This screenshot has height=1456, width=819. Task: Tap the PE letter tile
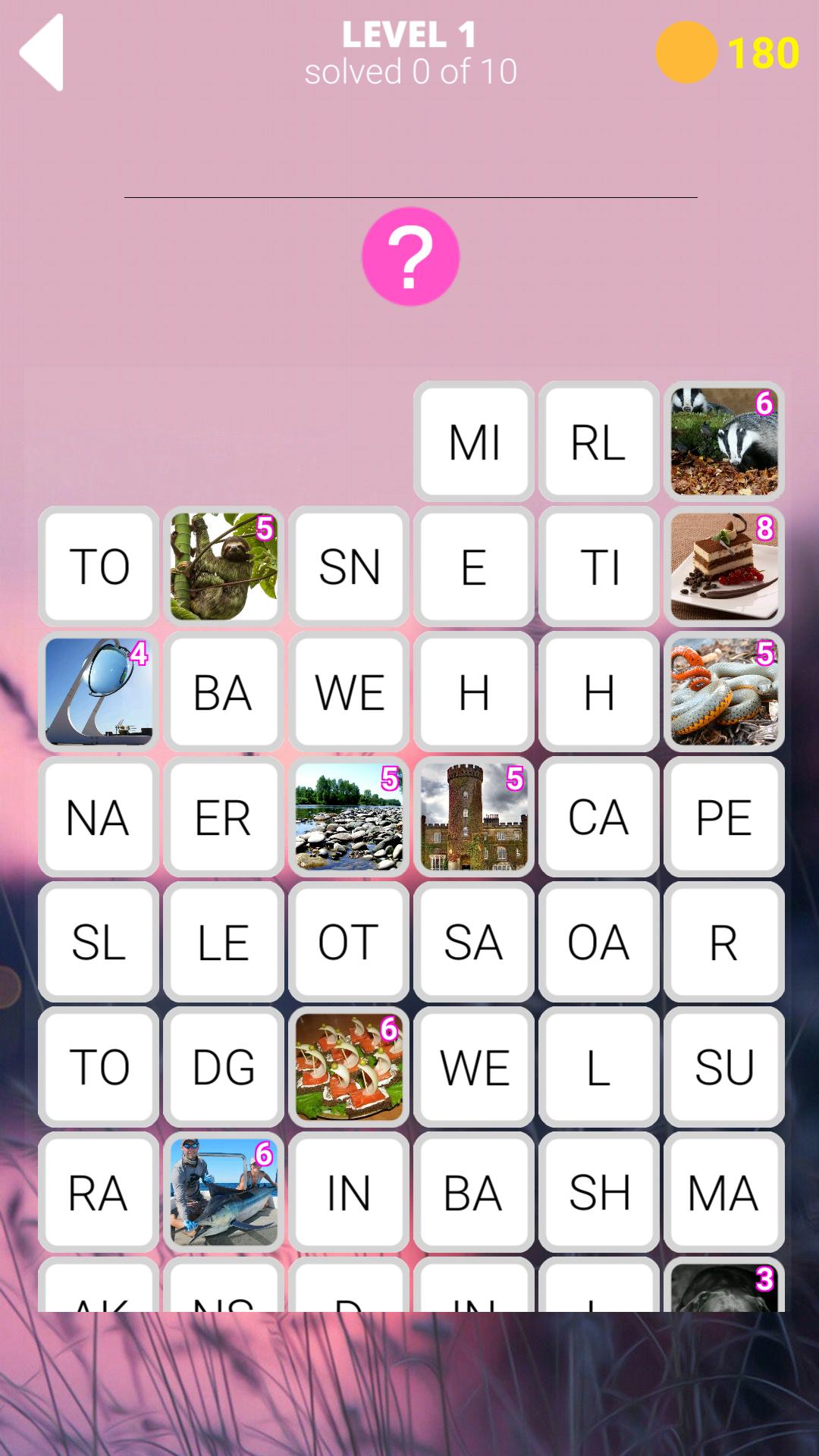(724, 817)
